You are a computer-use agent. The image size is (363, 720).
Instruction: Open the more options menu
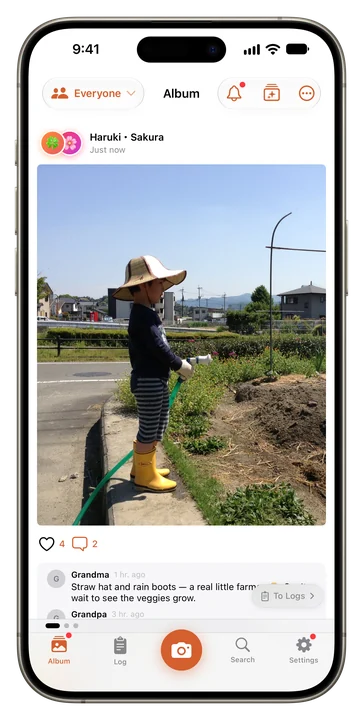[307, 94]
